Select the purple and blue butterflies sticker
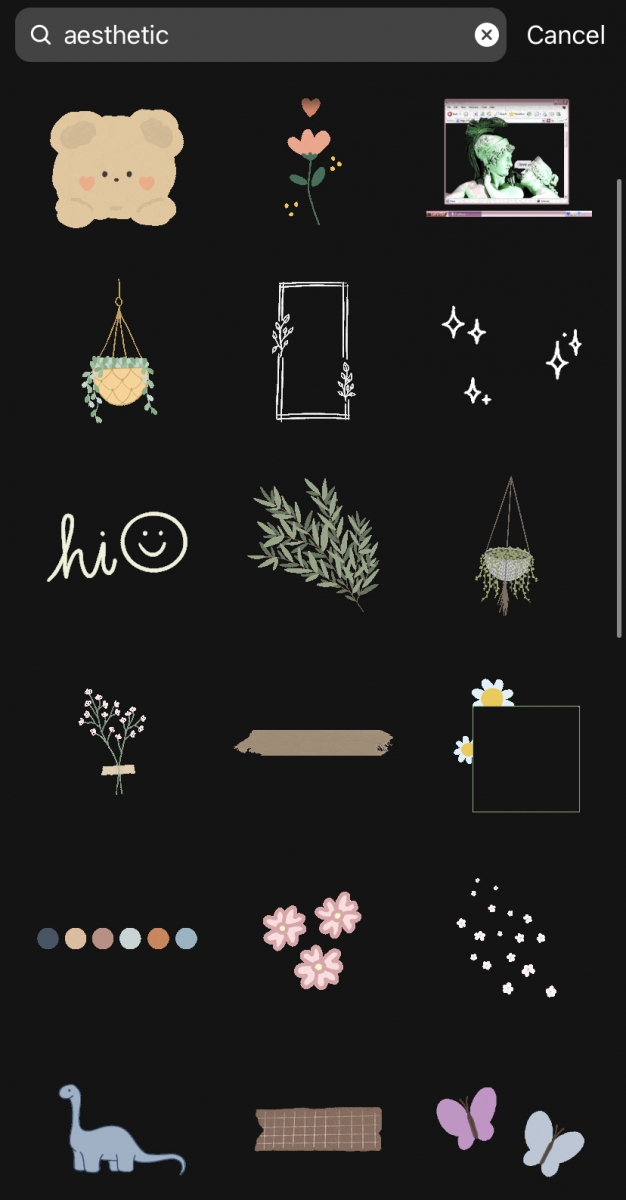The image size is (626, 1200). pyautogui.click(x=508, y=1130)
